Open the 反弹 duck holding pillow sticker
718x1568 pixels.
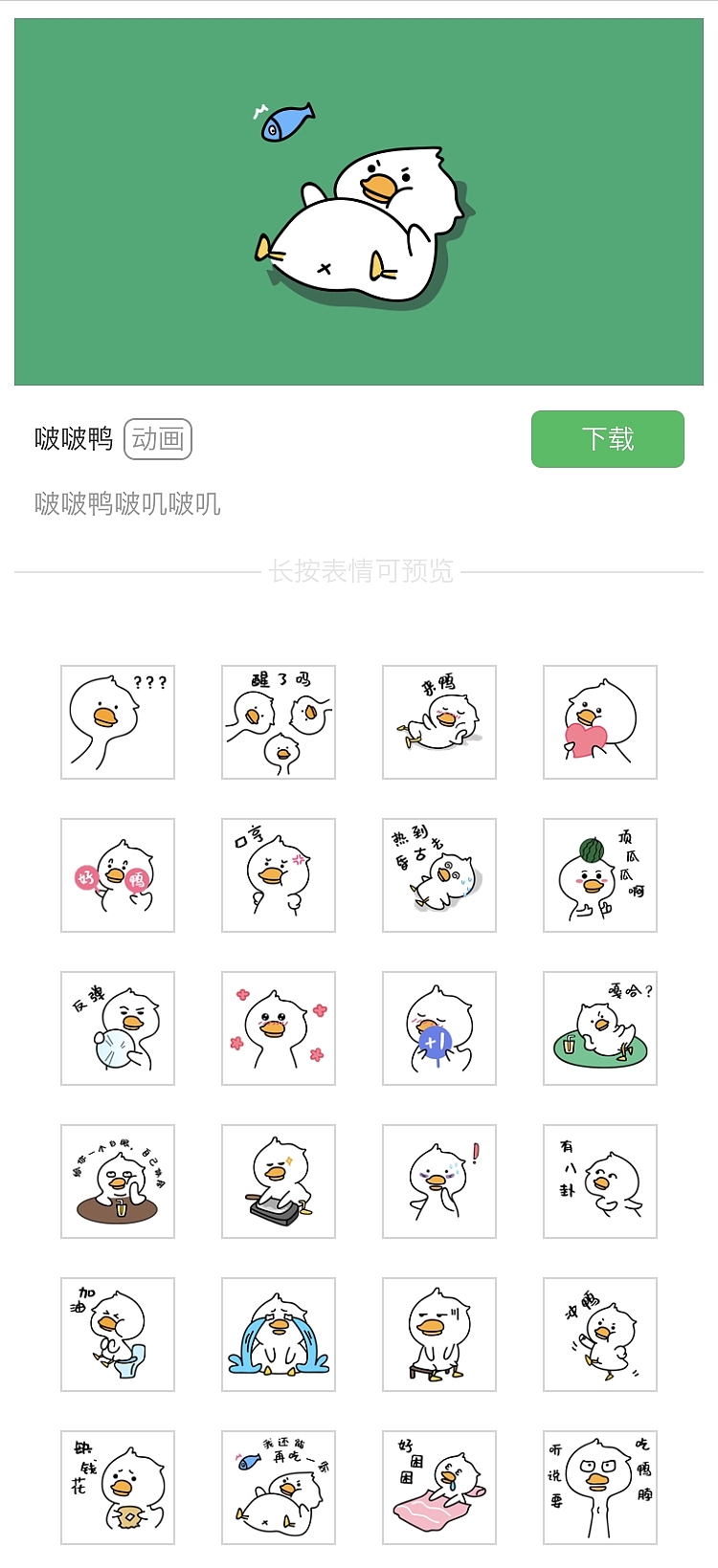tap(117, 1028)
